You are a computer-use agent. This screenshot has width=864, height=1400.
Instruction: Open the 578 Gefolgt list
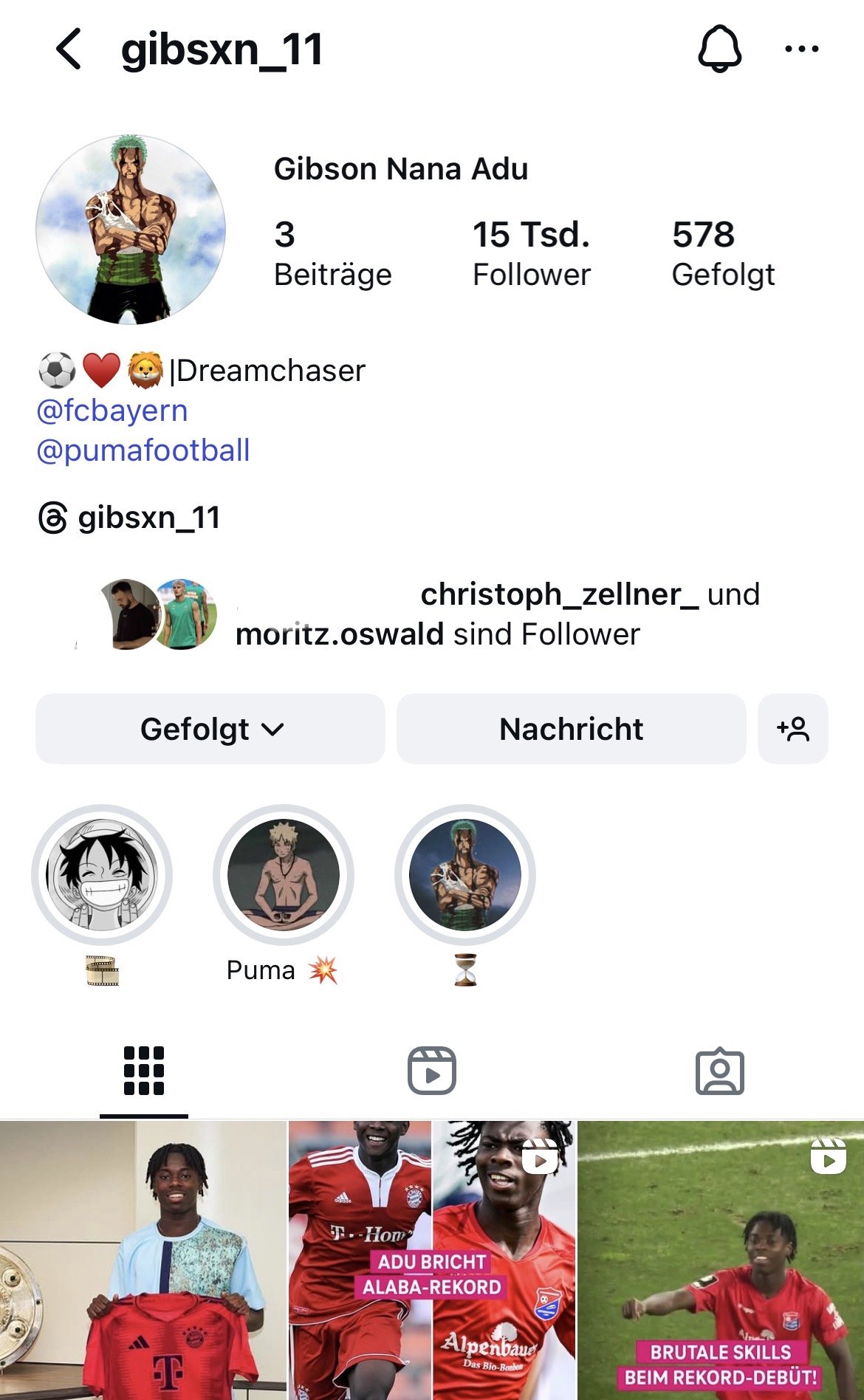pyautogui.click(x=723, y=253)
